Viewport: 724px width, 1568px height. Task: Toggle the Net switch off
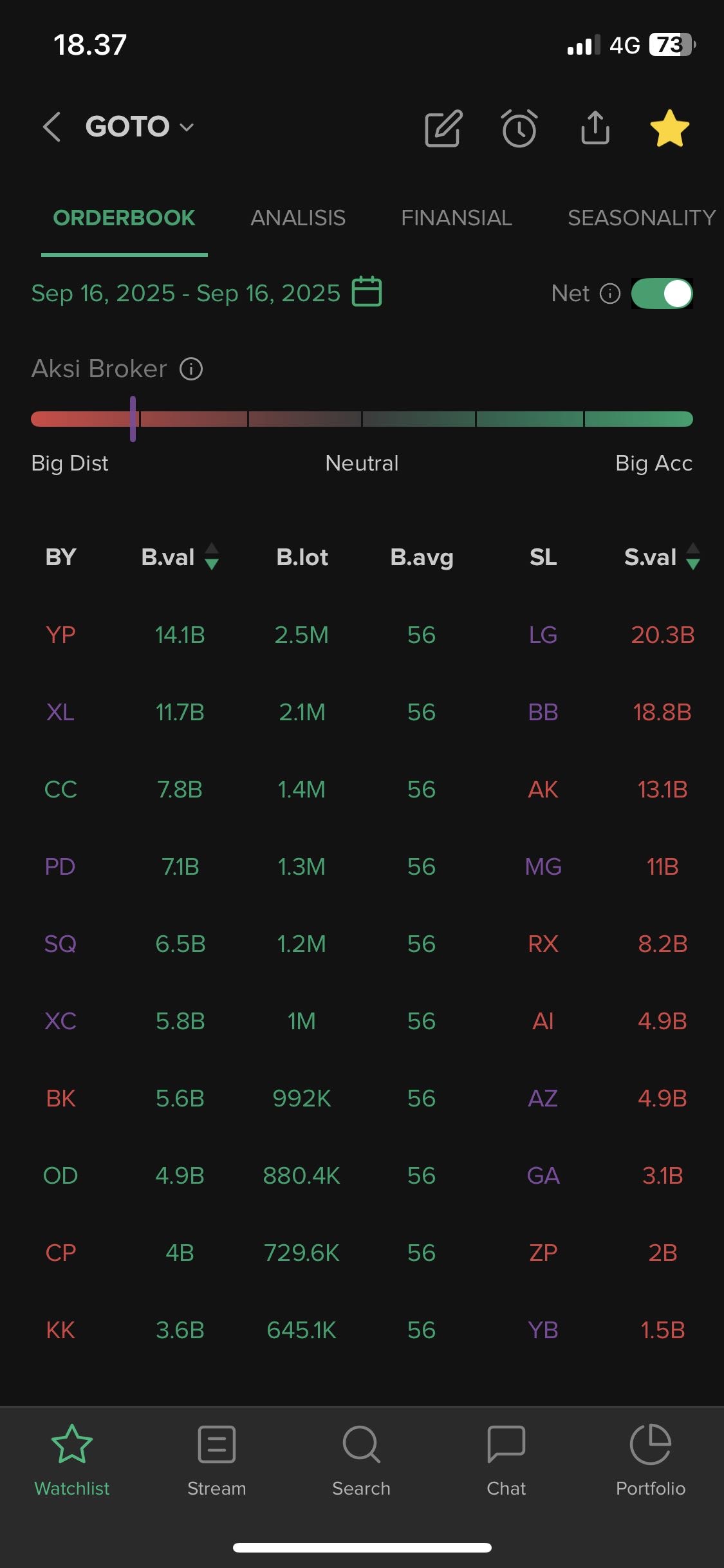click(x=662, y=294)
